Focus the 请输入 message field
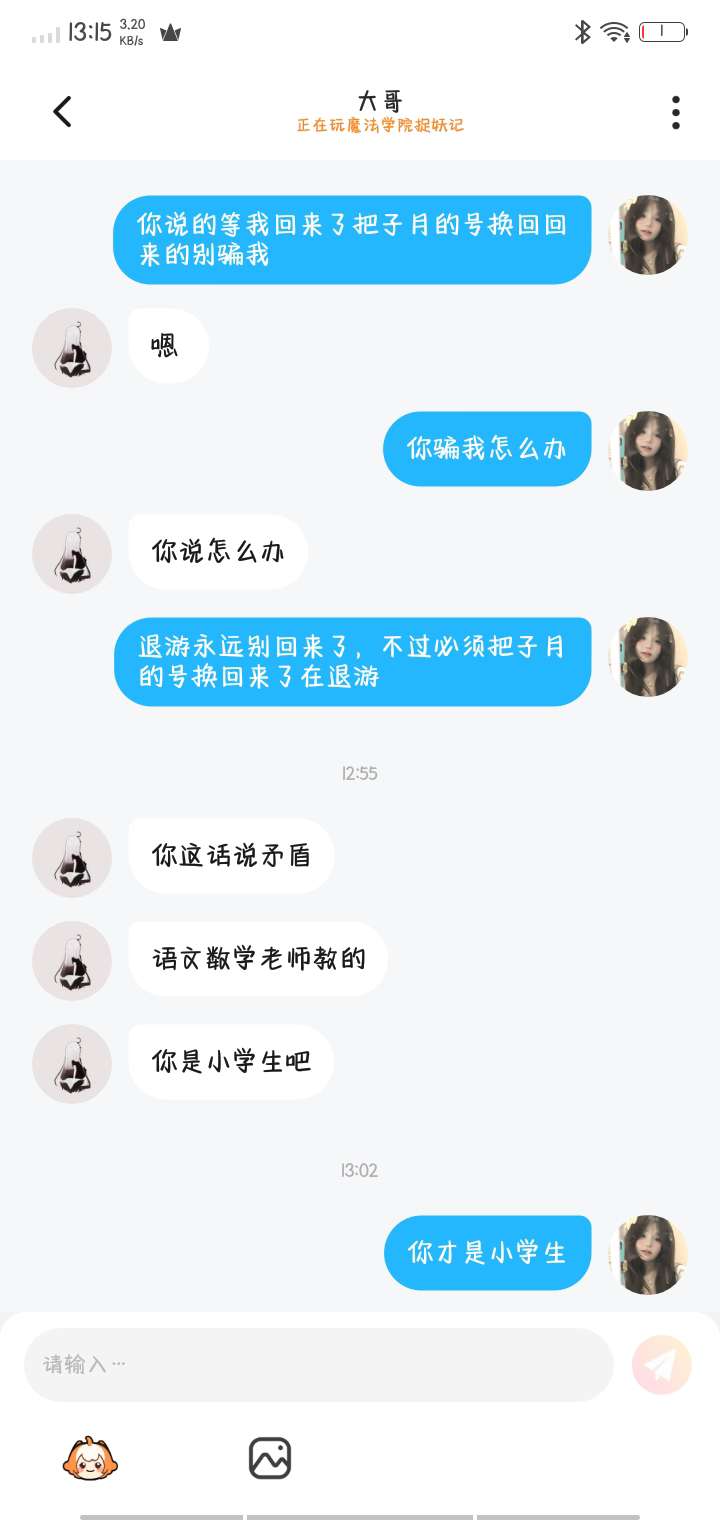Image resolution: width=720 pixels, height=1520 pixels. (x=318, y=1364)
